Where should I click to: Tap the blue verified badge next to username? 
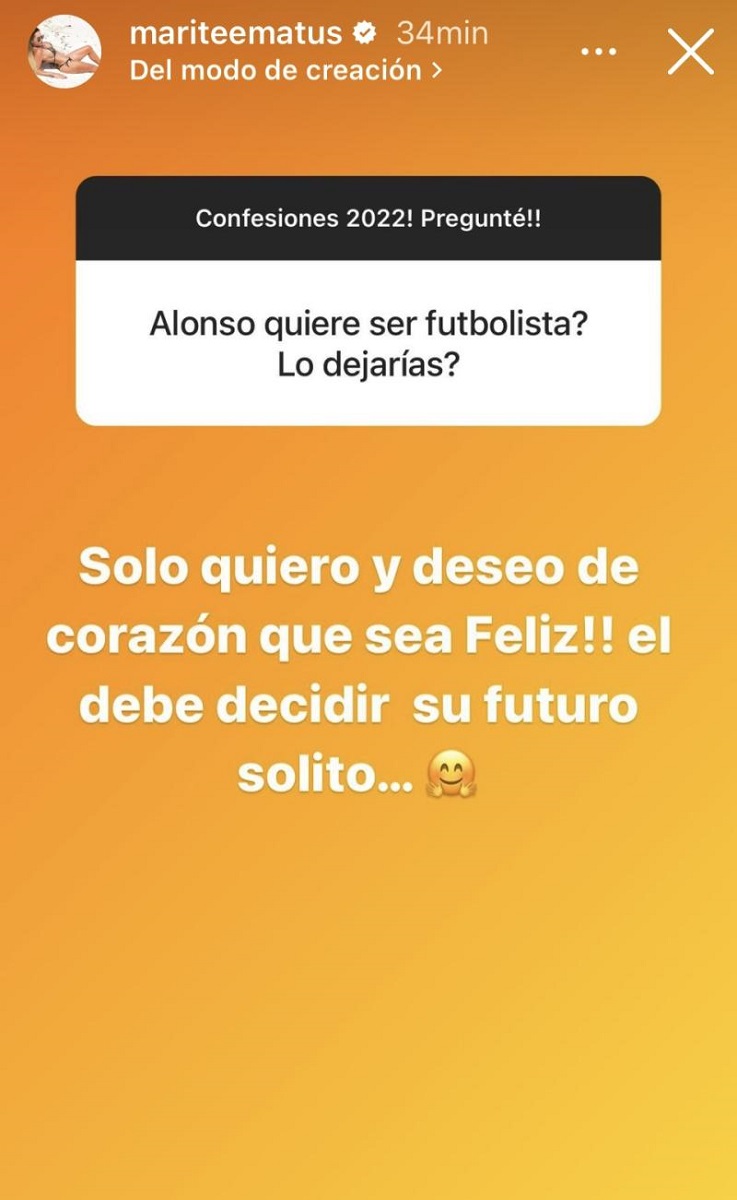pyautogui.click(x=363, y=32)
